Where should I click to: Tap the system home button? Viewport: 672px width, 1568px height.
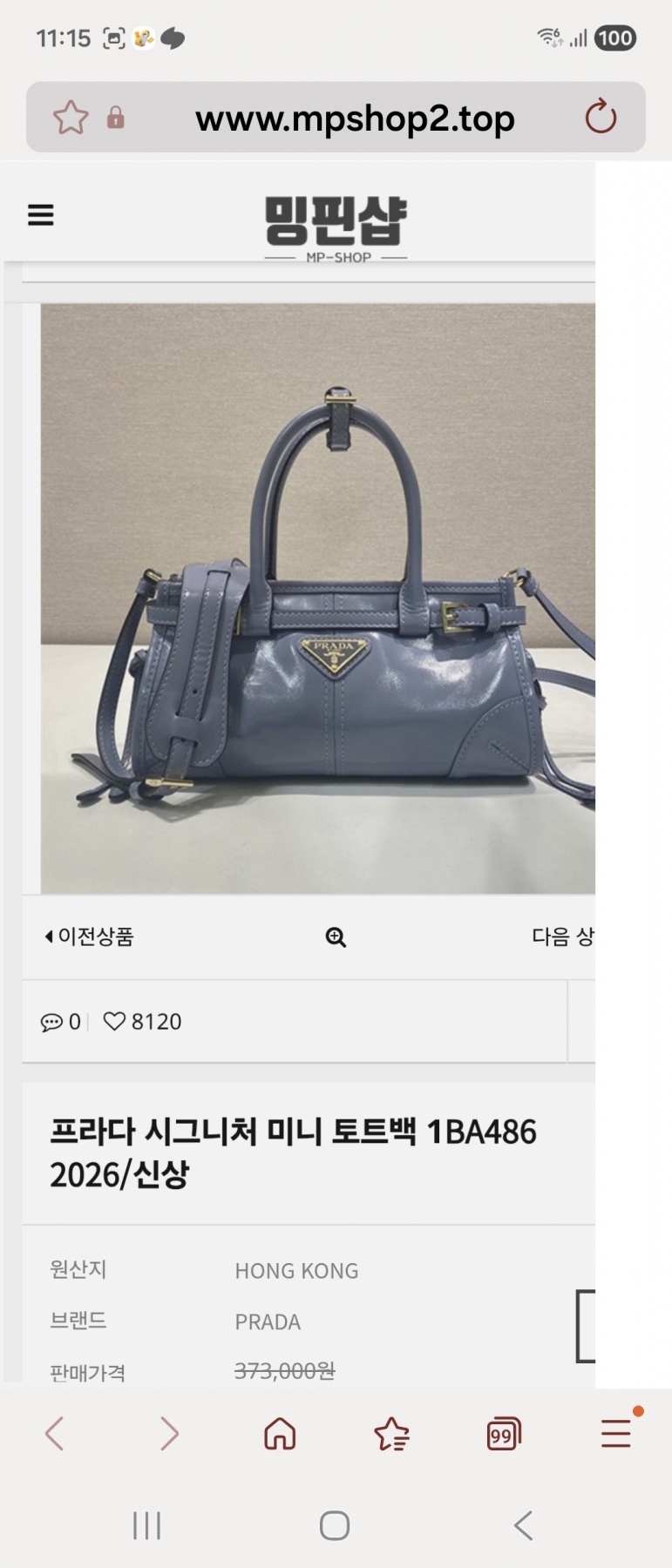[x=335, y=1525]
